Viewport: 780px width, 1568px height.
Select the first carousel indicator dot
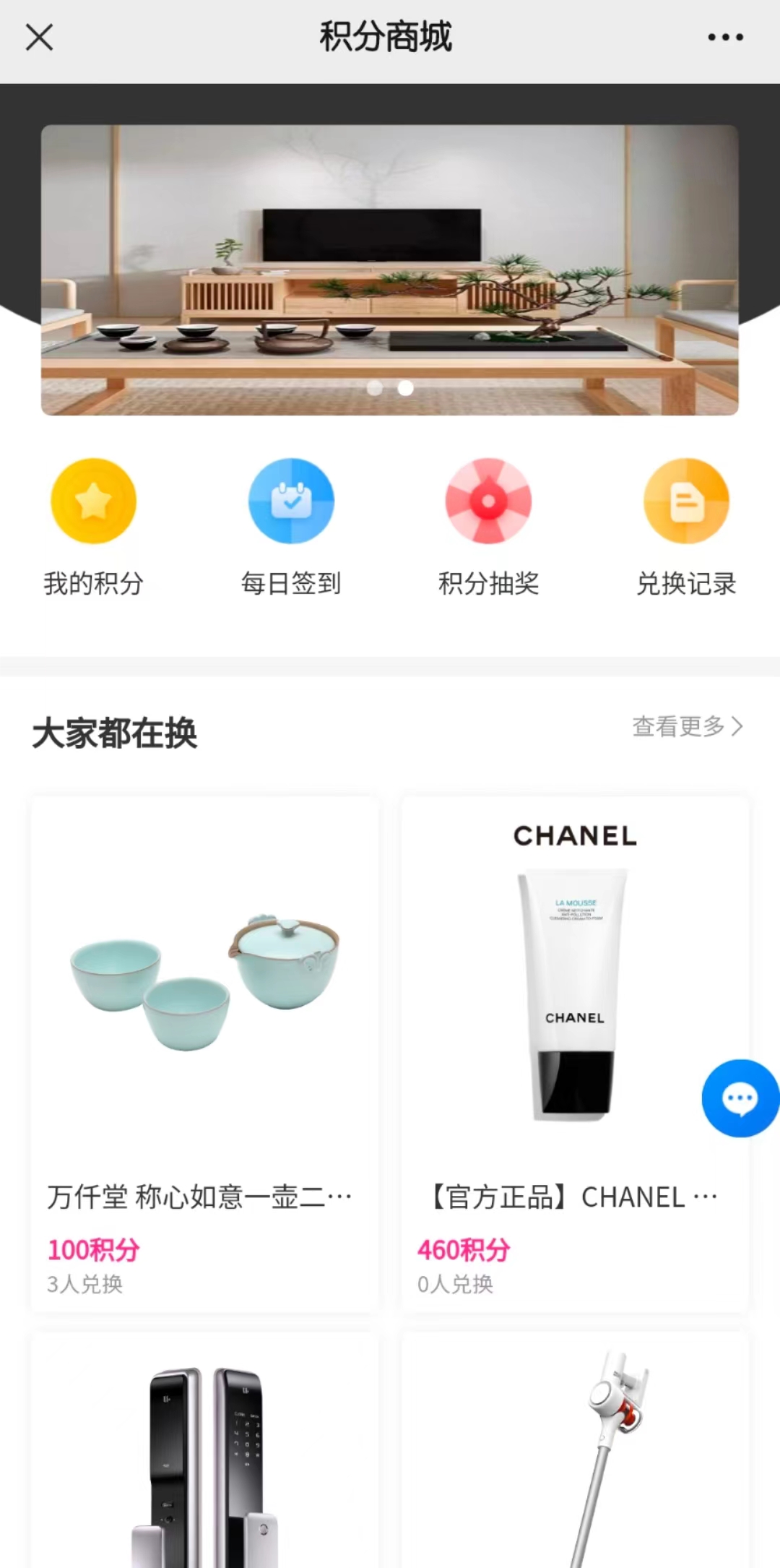tap(375, 389)
